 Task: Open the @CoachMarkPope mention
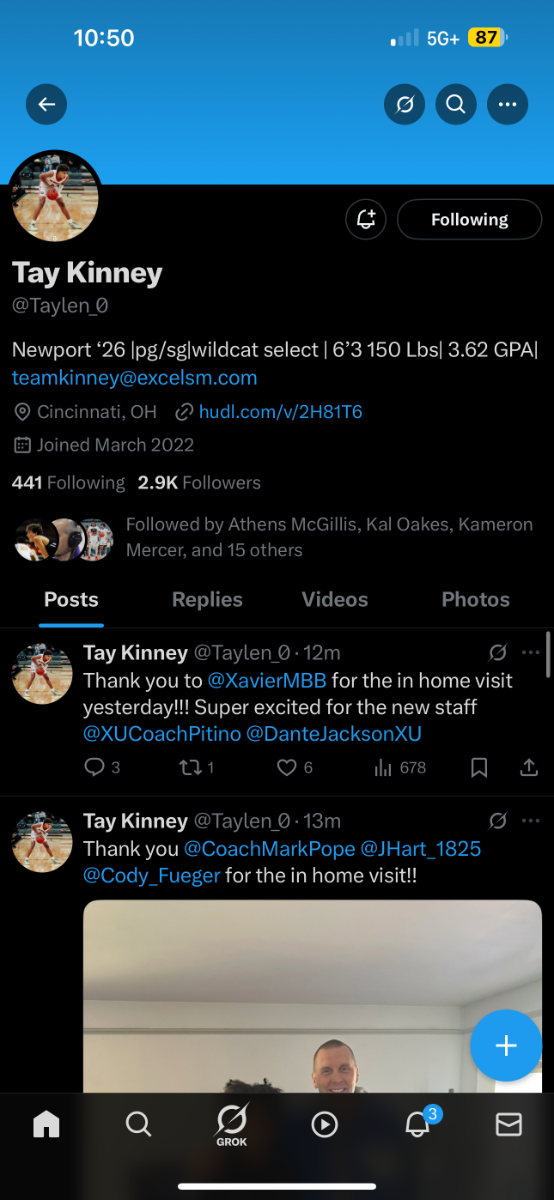pos(270,849)
